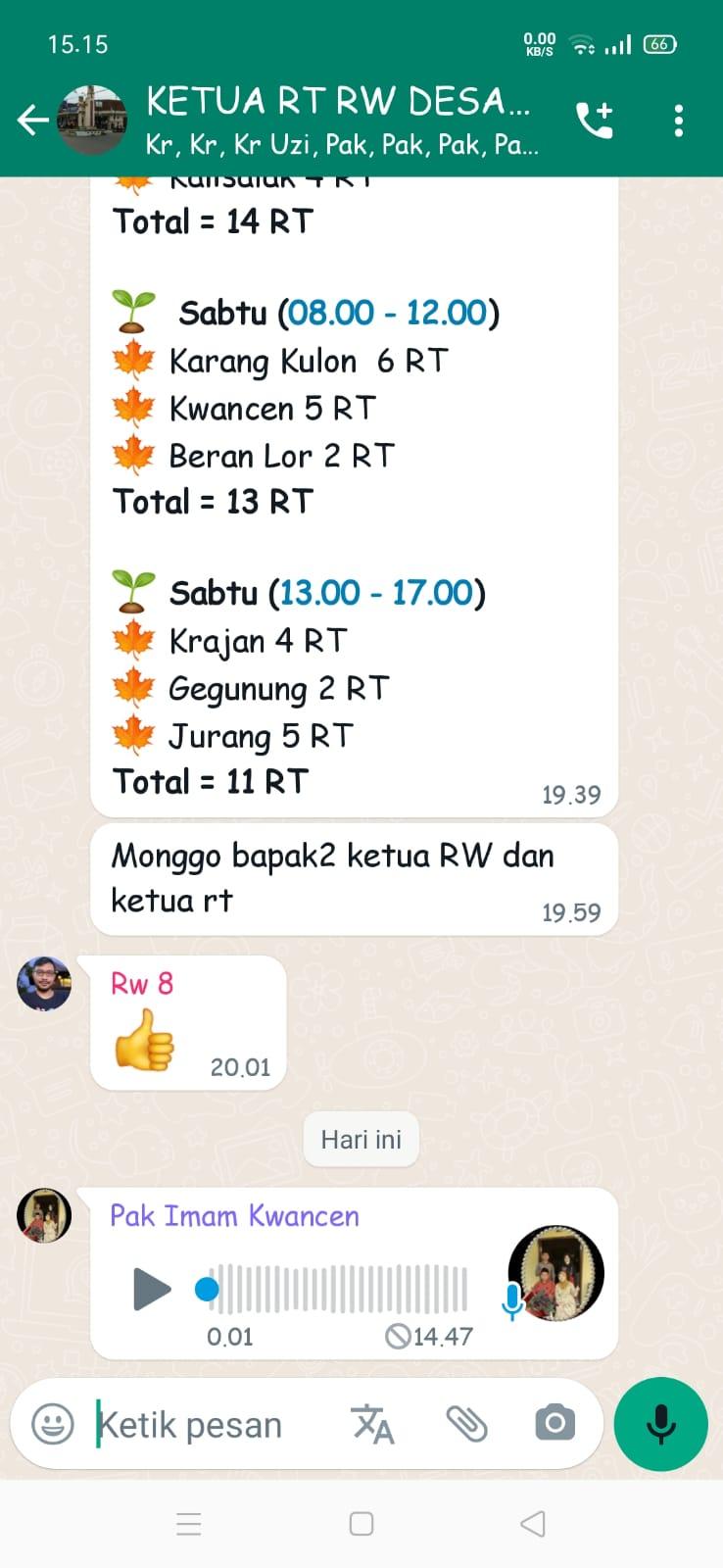Tap the Android home button
This screenshot has width=723, height=1568.
tap(361, 1524)
